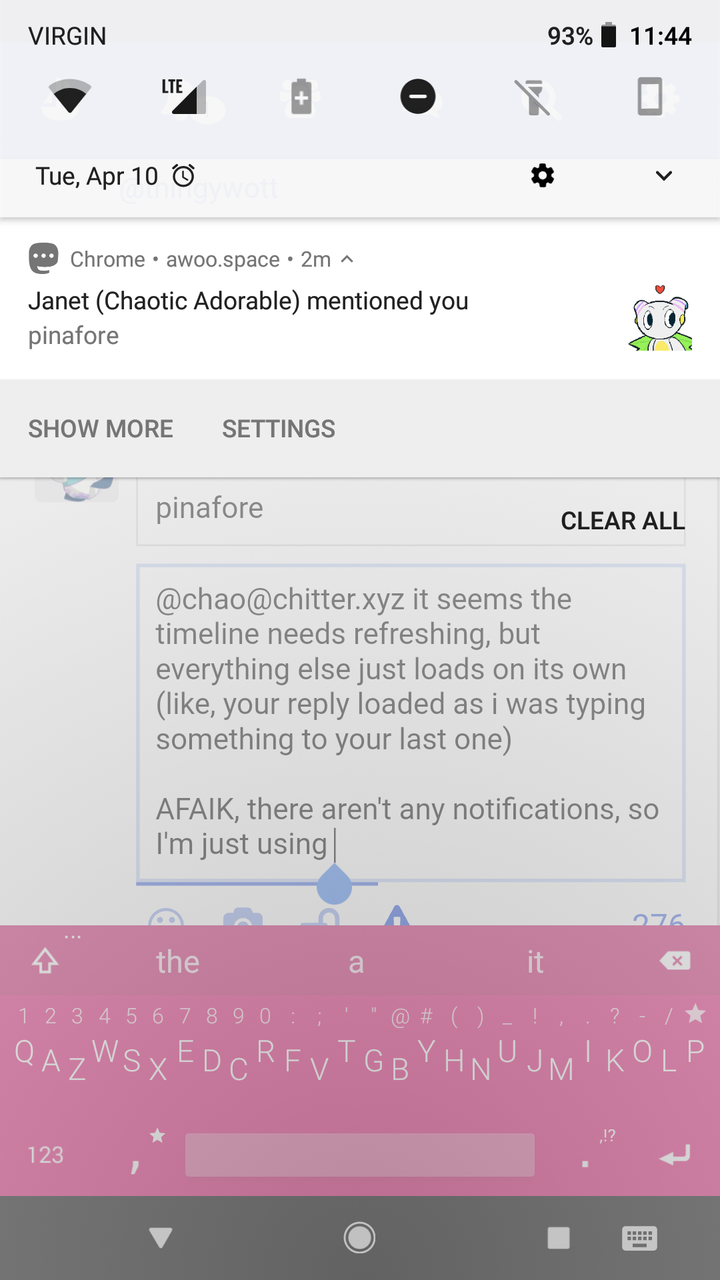Pick the suggested word "the"
Screen dimensions: 720x1280
(x=178, y=962)
